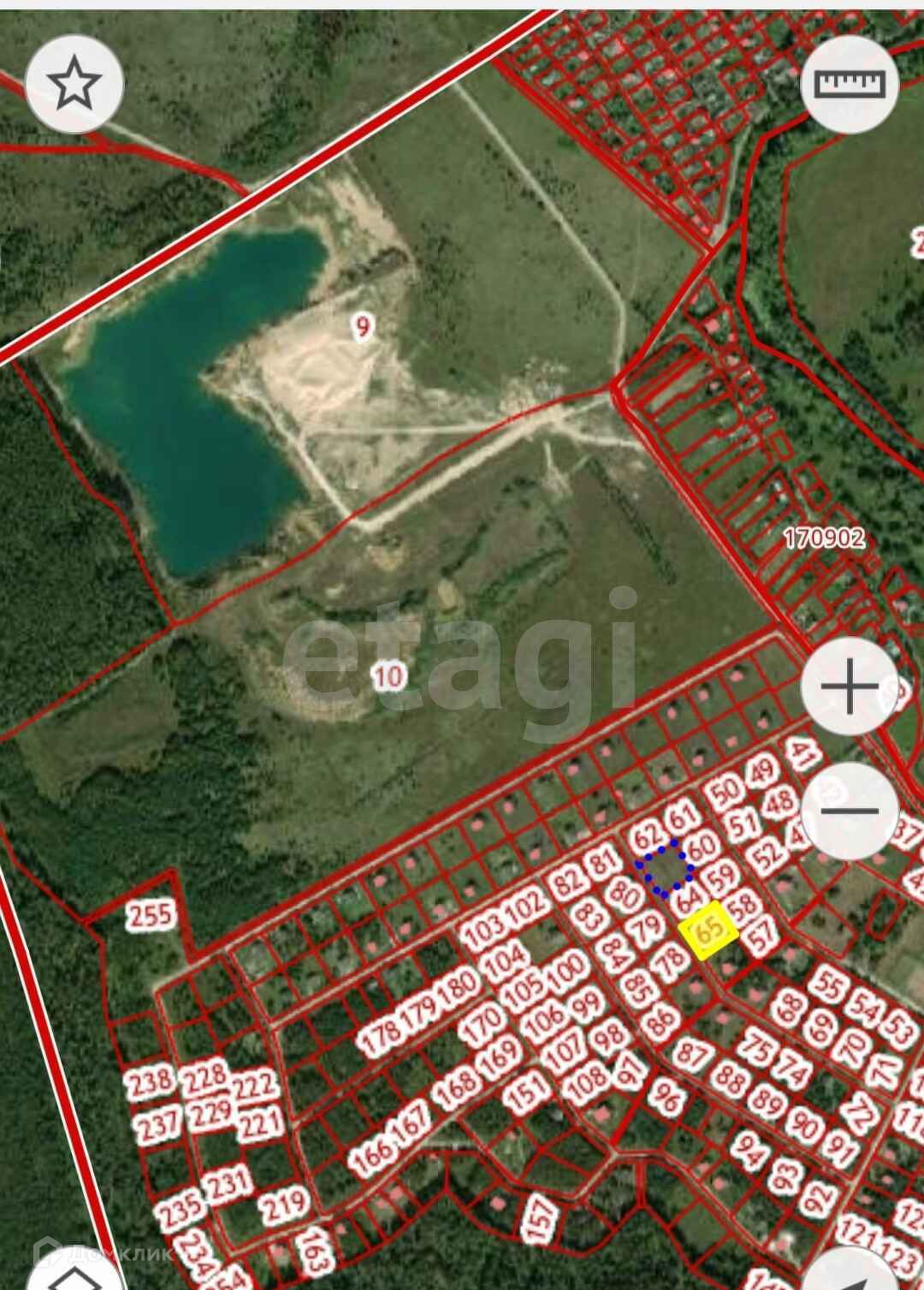Tap the star favorites button
The image size is (924, 1290).
[x=74, y=84]
